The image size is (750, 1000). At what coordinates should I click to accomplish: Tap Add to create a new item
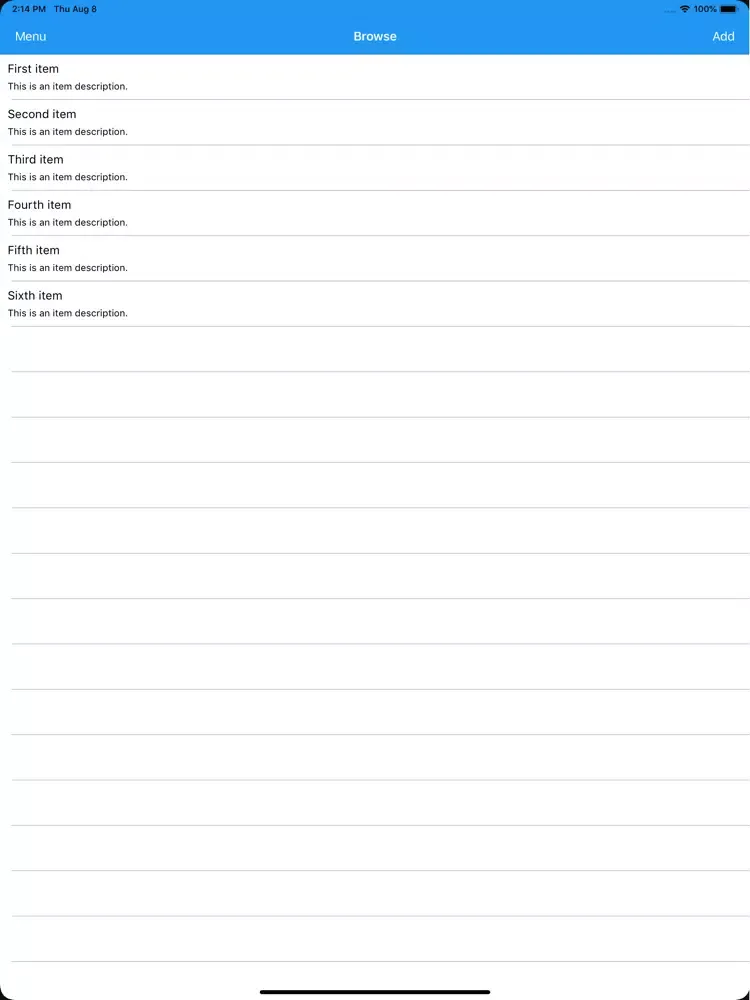tap(723, 37)
